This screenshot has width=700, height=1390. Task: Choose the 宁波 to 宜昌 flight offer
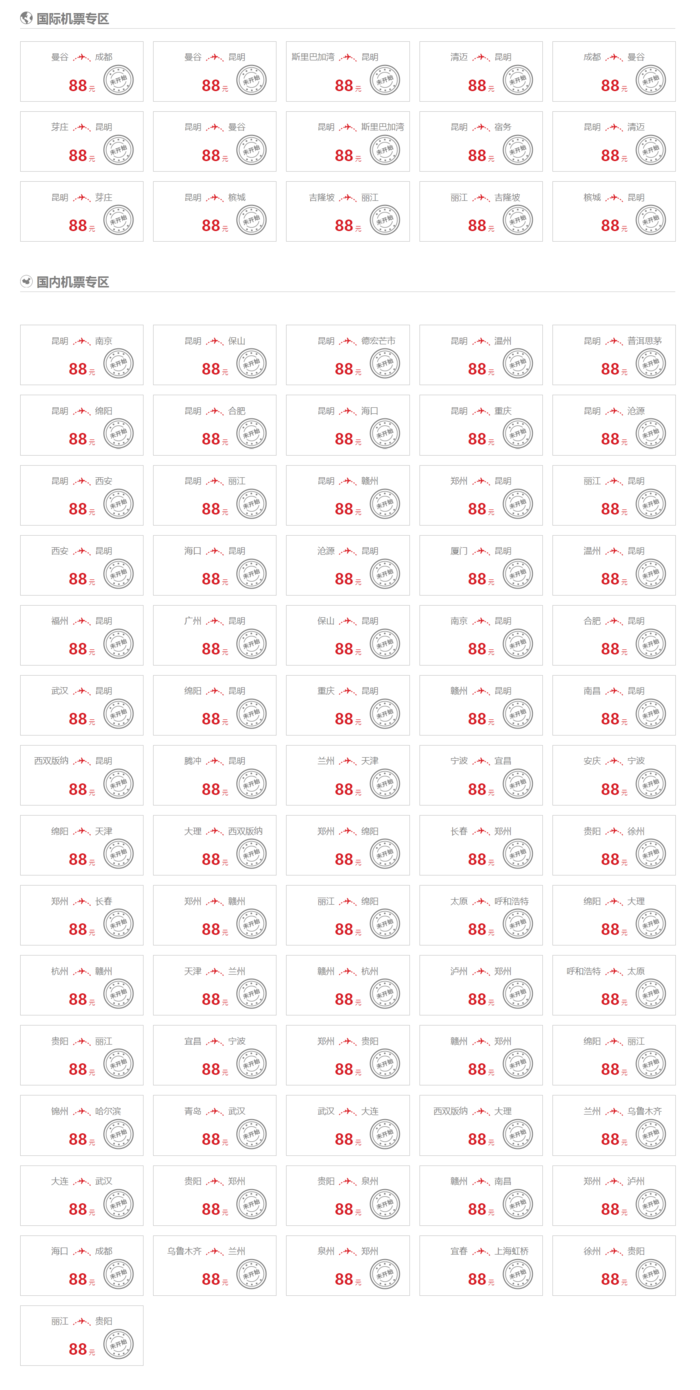pos(480,775)
